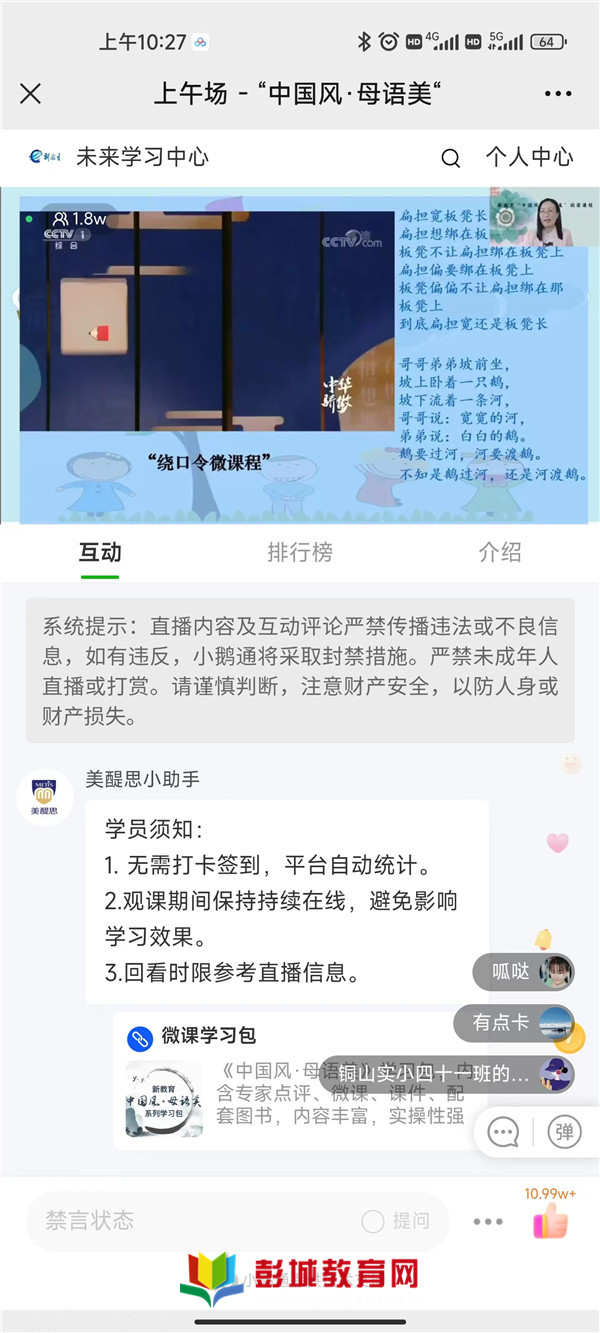Tap the 禁言状态 message input field

pos(190,1221)
